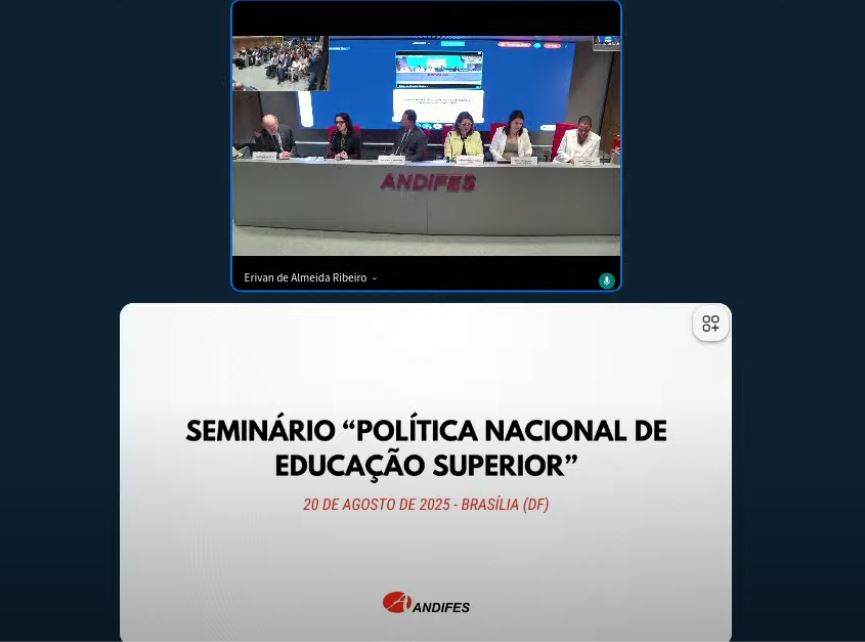Open the layout options icon on the presentation
865x642 pixels.
pos(711,324)
